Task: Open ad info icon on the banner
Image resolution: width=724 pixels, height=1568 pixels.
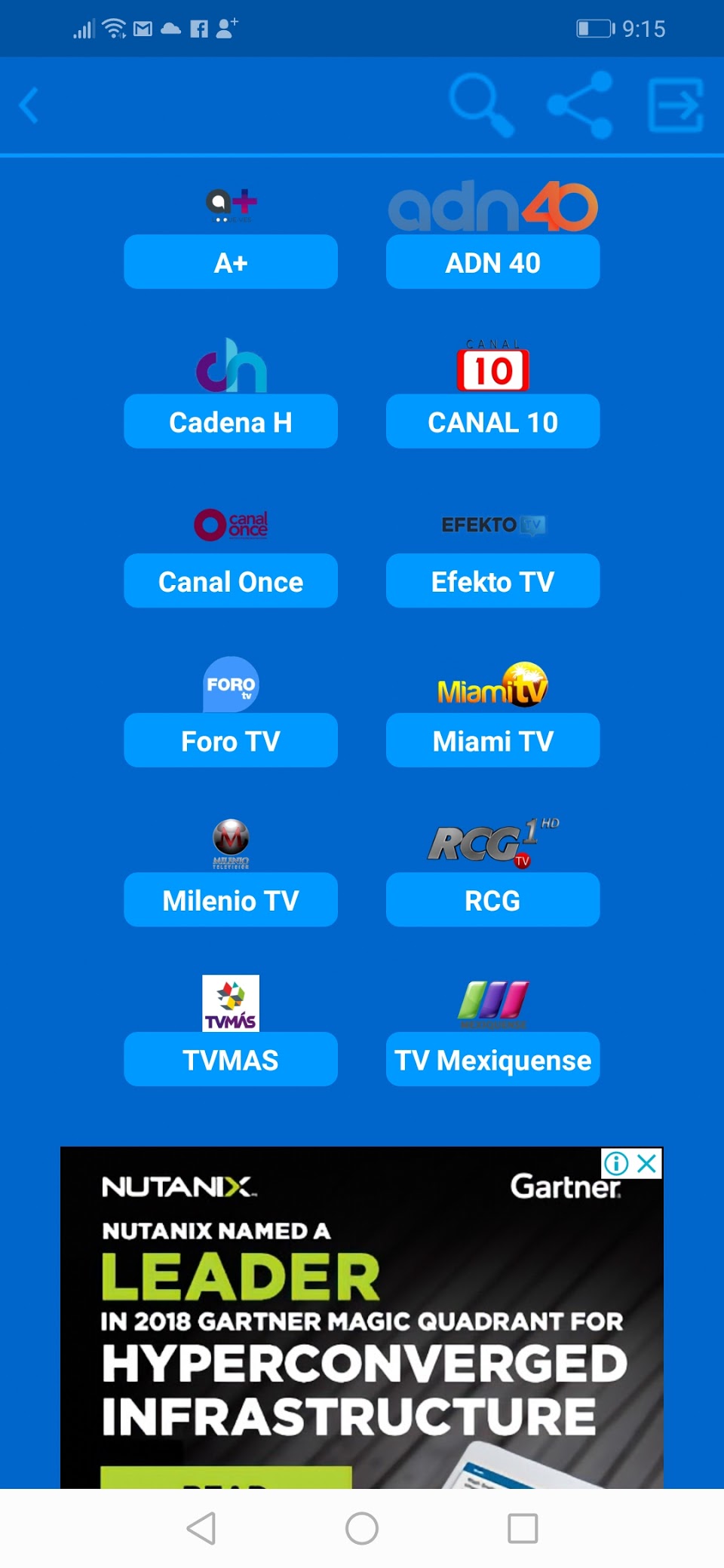Action: pyautogui.click(x=616, y=1163)
